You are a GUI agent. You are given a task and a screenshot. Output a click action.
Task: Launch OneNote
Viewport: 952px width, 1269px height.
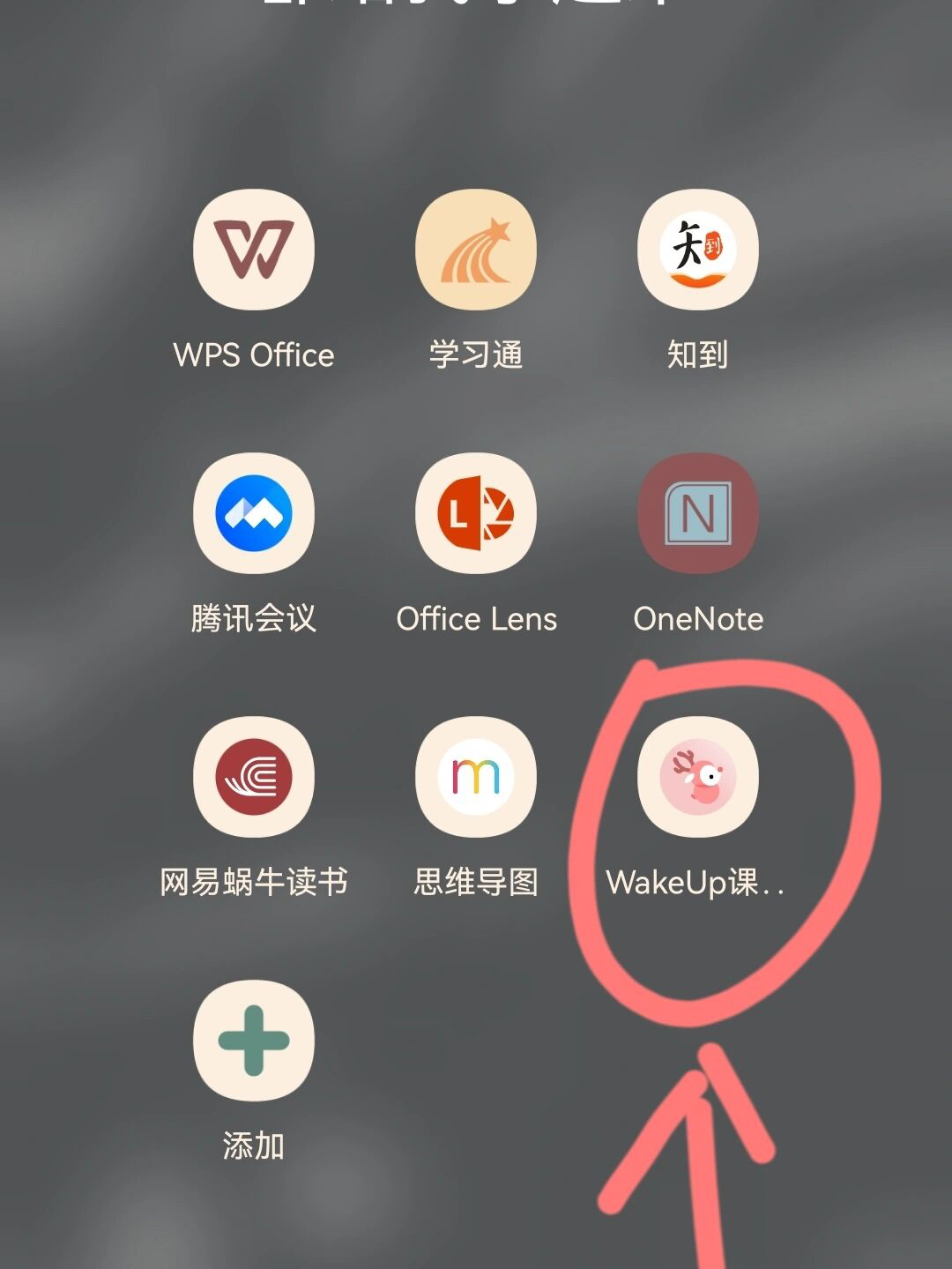[x=697, y=513]
